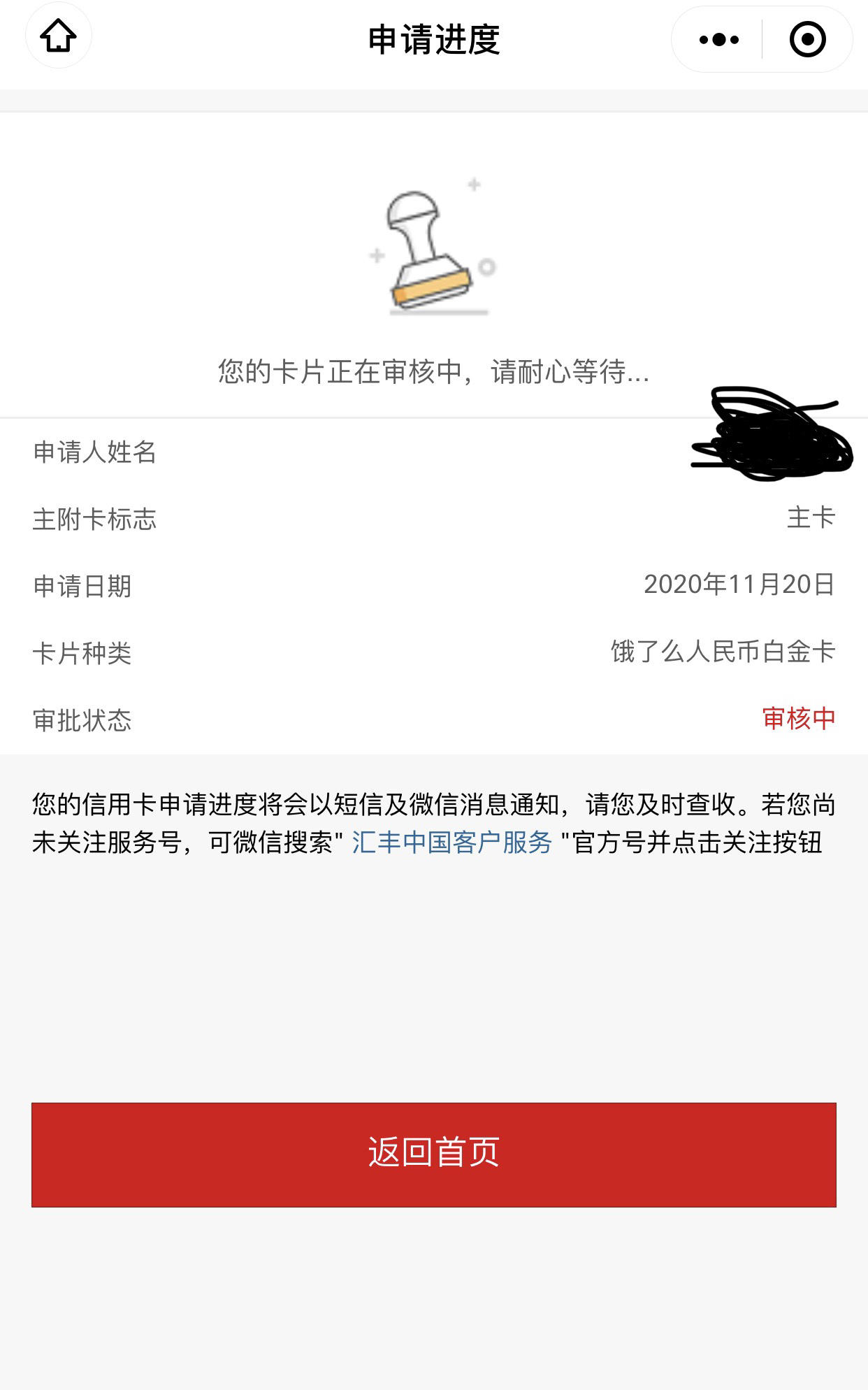This screenshot has width=868, height=1390.
Task: Click the home icon in top-left corner
Action: click(x=59, y=36)
